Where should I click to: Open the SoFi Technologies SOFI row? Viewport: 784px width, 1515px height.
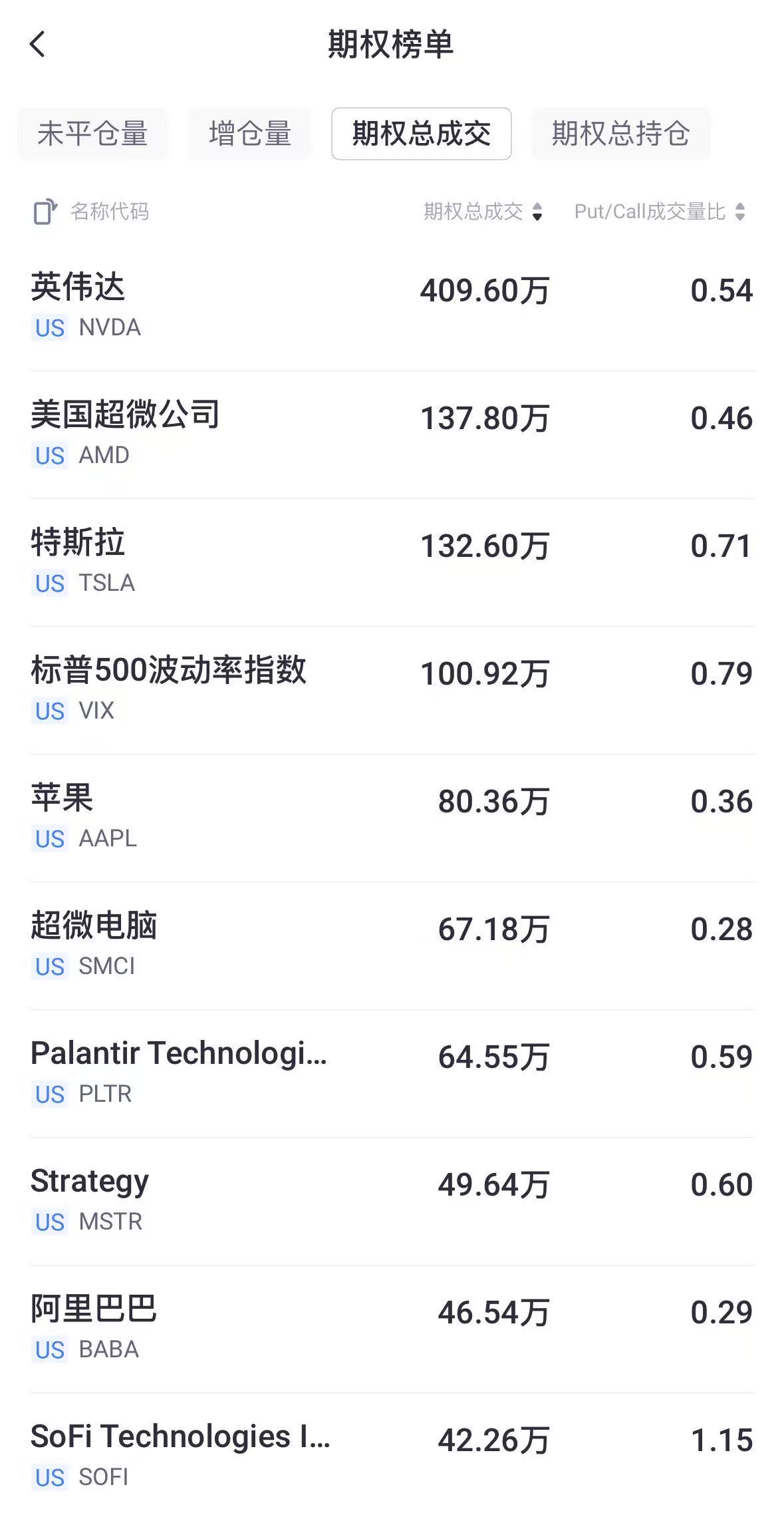392,1454
